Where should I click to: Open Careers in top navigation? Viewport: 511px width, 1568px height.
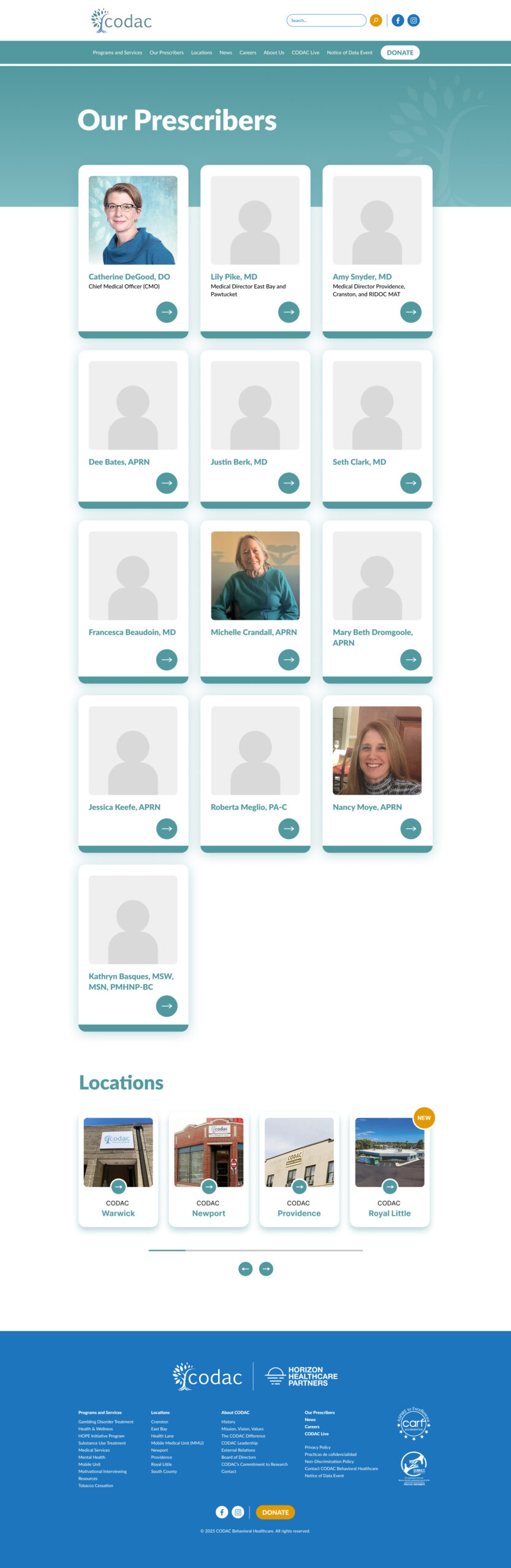[x=248, y=53]
